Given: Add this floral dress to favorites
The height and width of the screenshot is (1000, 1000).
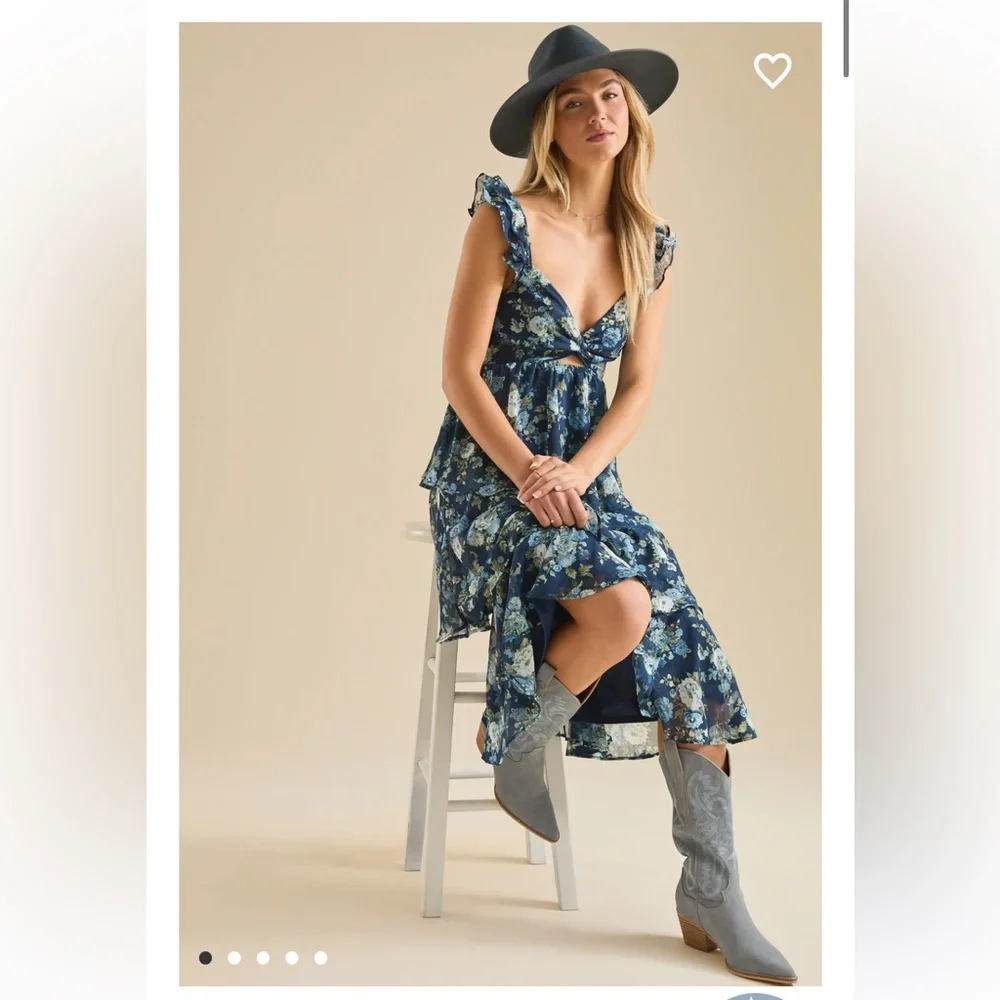Looking at the screenshot, I should [x=772, y=70].
